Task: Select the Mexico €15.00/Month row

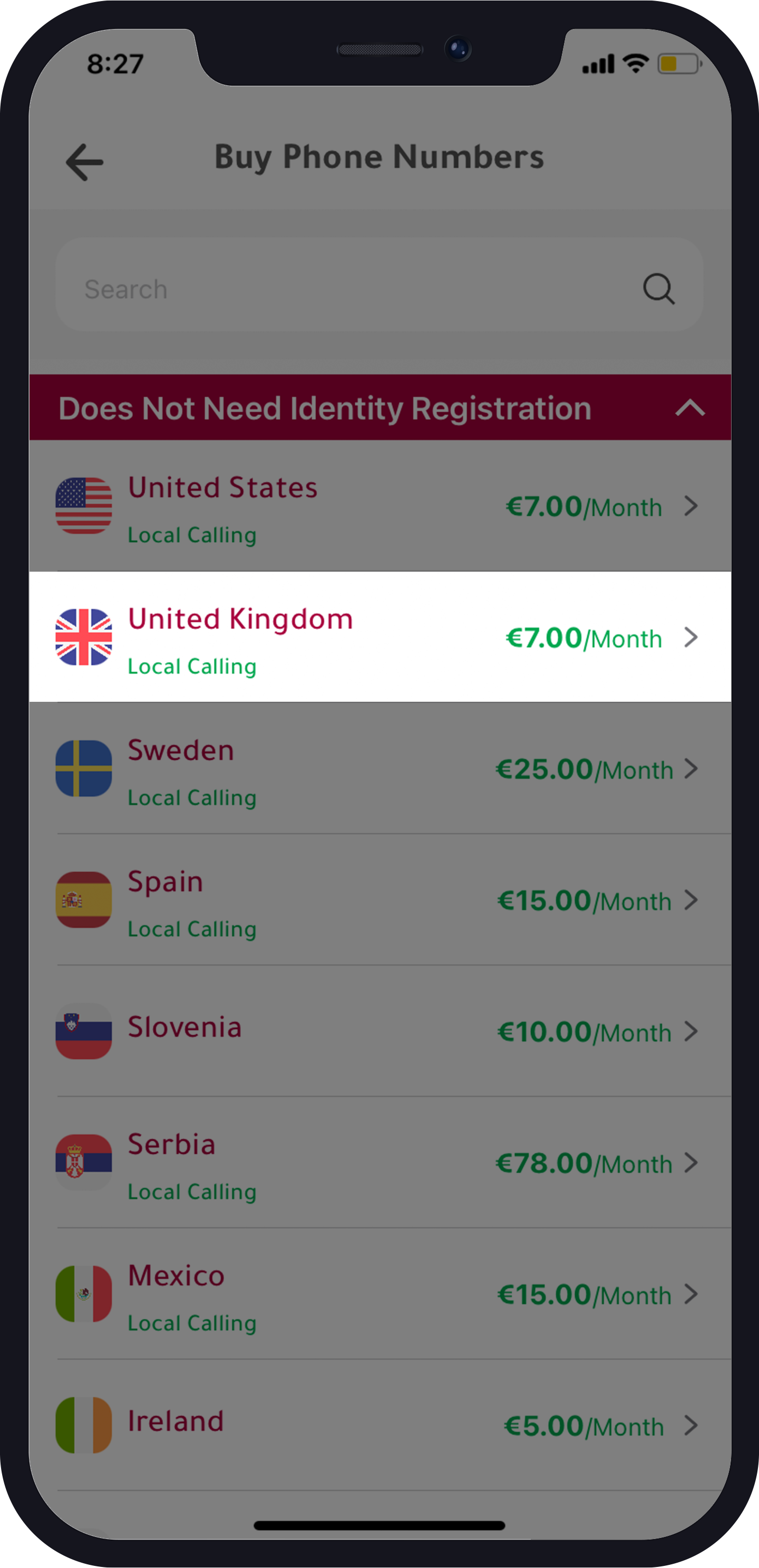Action: [x=379, y=1295]
